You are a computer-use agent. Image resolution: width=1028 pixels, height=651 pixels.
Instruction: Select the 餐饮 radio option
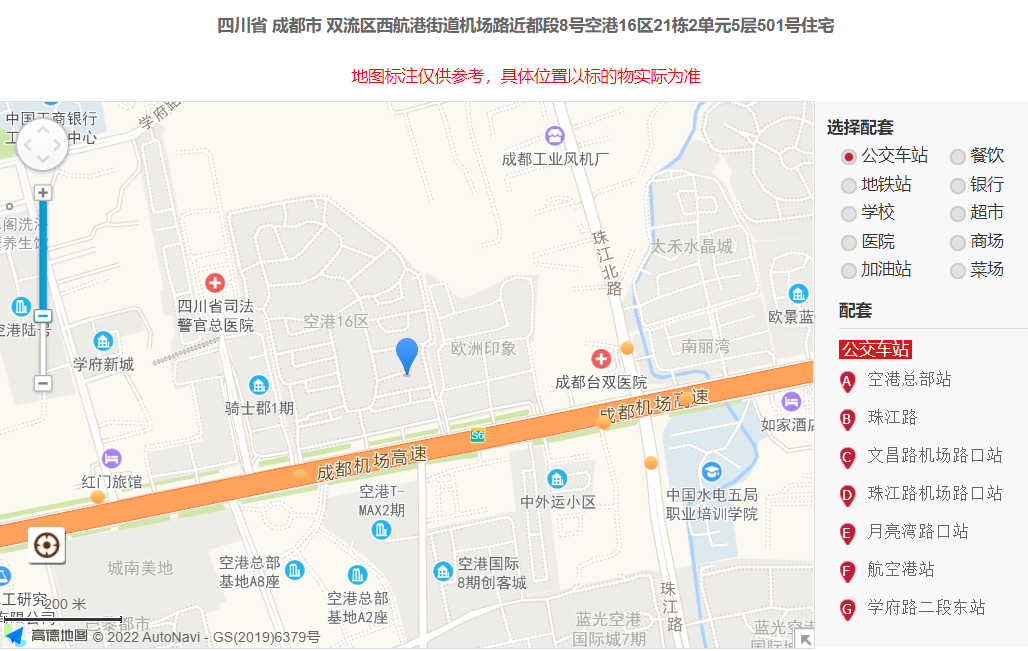tap(958, 156)
